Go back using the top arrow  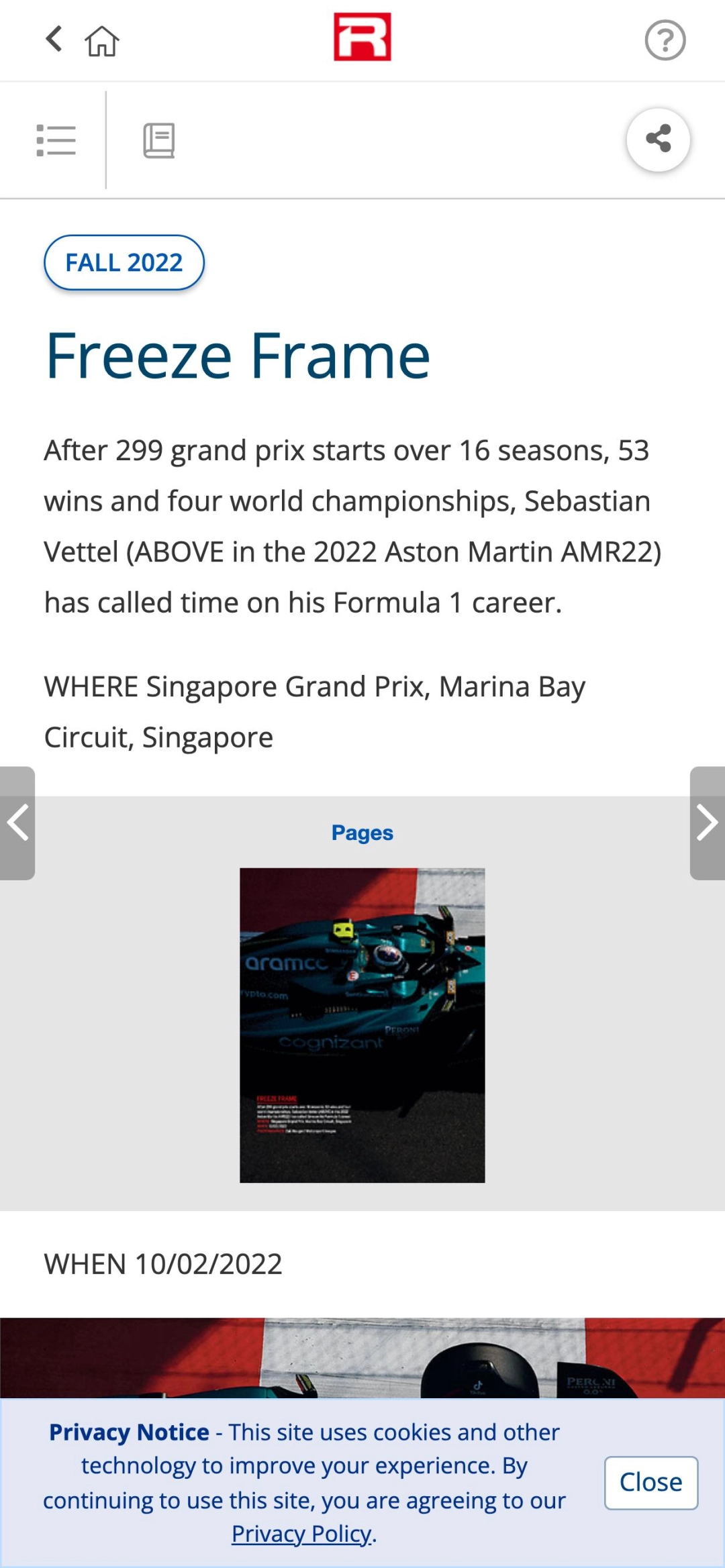54,39
